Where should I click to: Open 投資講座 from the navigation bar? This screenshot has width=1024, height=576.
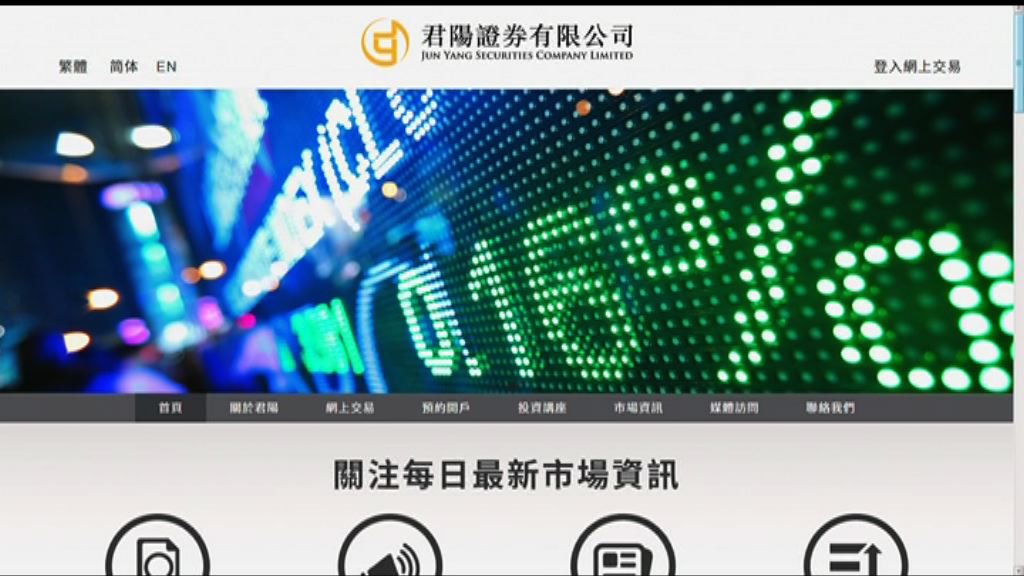[542, 408]
